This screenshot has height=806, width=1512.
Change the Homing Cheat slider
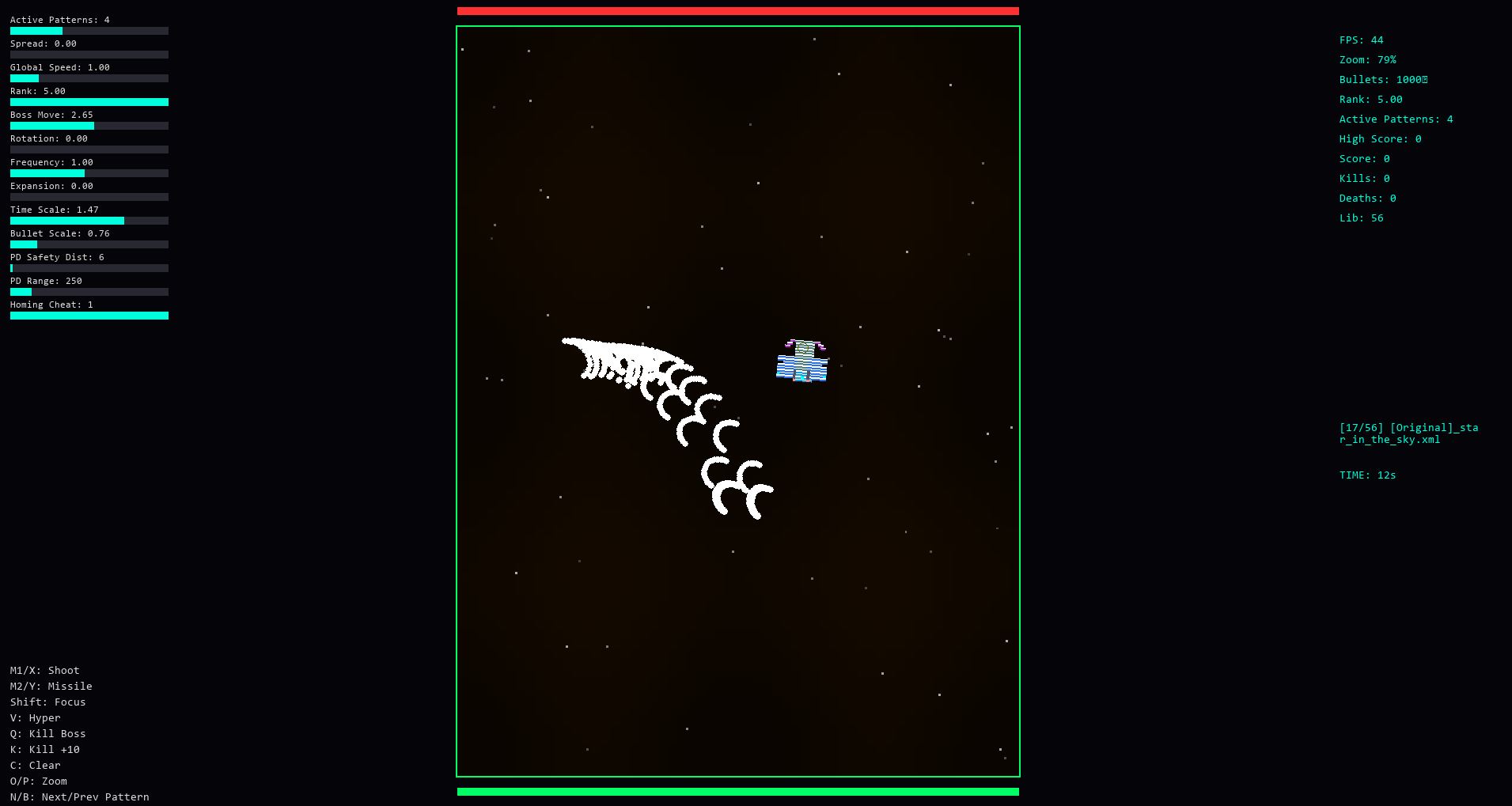tap(89, 316)
